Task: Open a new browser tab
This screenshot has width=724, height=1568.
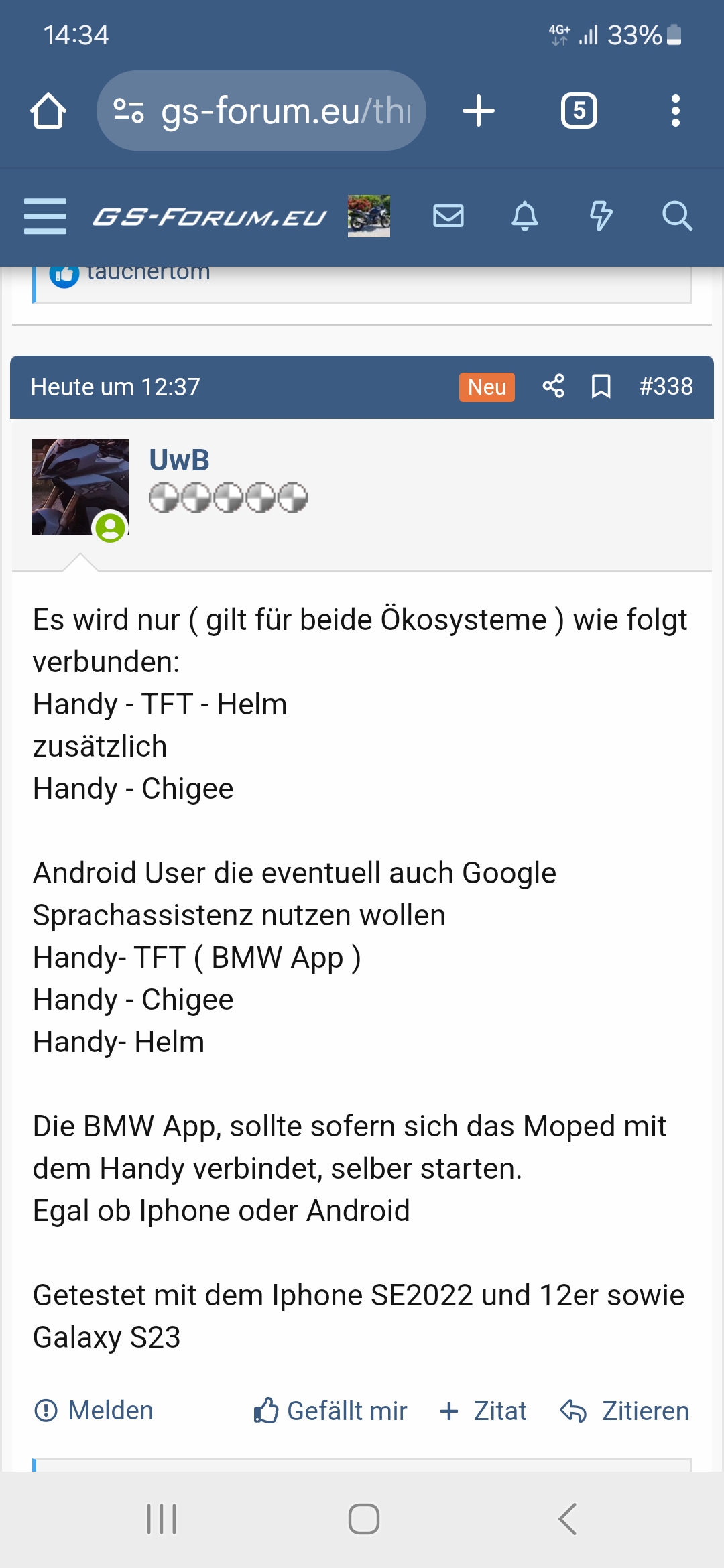Action: [479, 111]
